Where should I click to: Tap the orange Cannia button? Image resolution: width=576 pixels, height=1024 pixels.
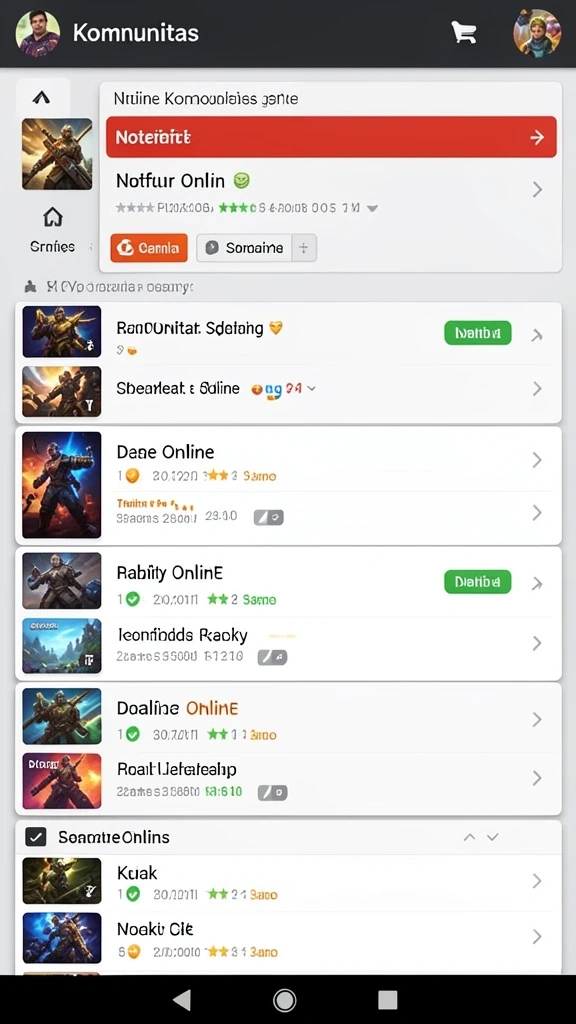click(149, 248)
